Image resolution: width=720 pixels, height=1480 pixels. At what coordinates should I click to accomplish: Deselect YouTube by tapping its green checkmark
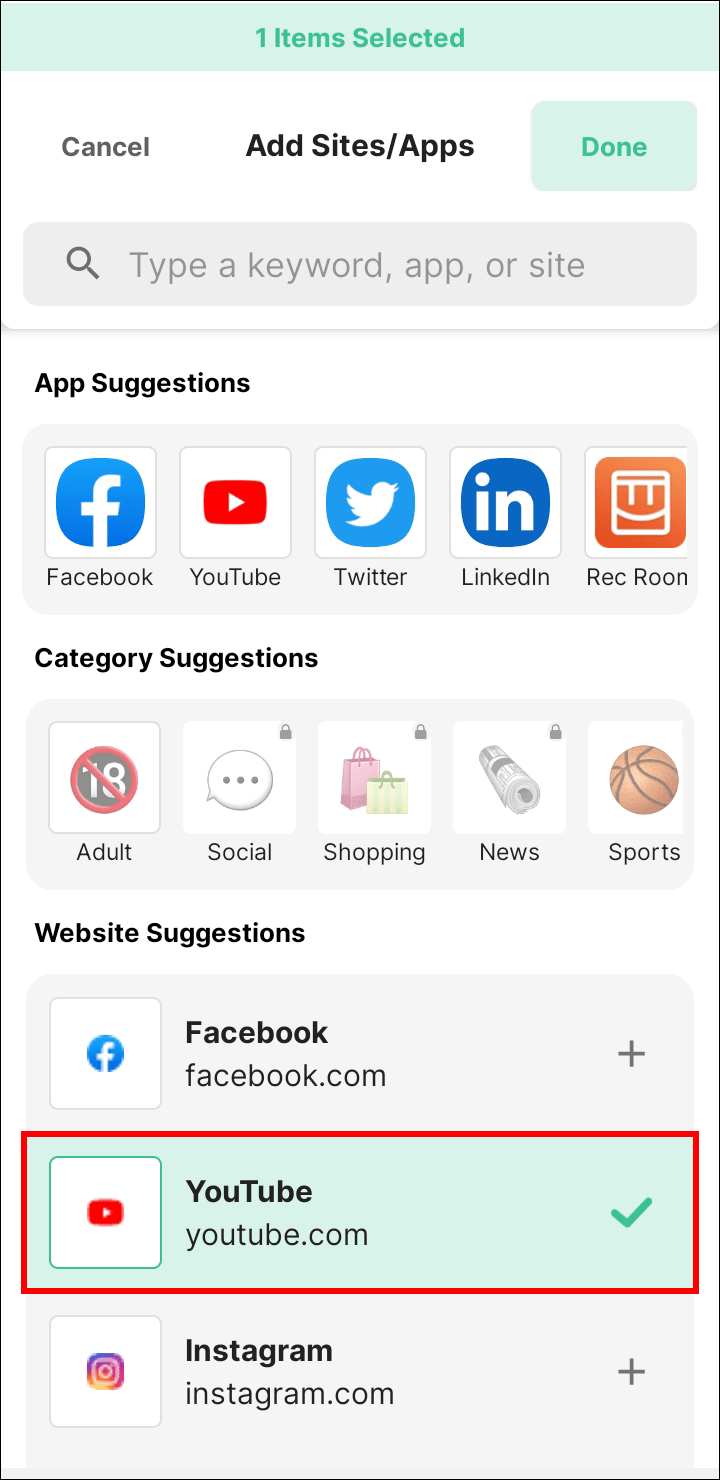(x=630, y=1212)
